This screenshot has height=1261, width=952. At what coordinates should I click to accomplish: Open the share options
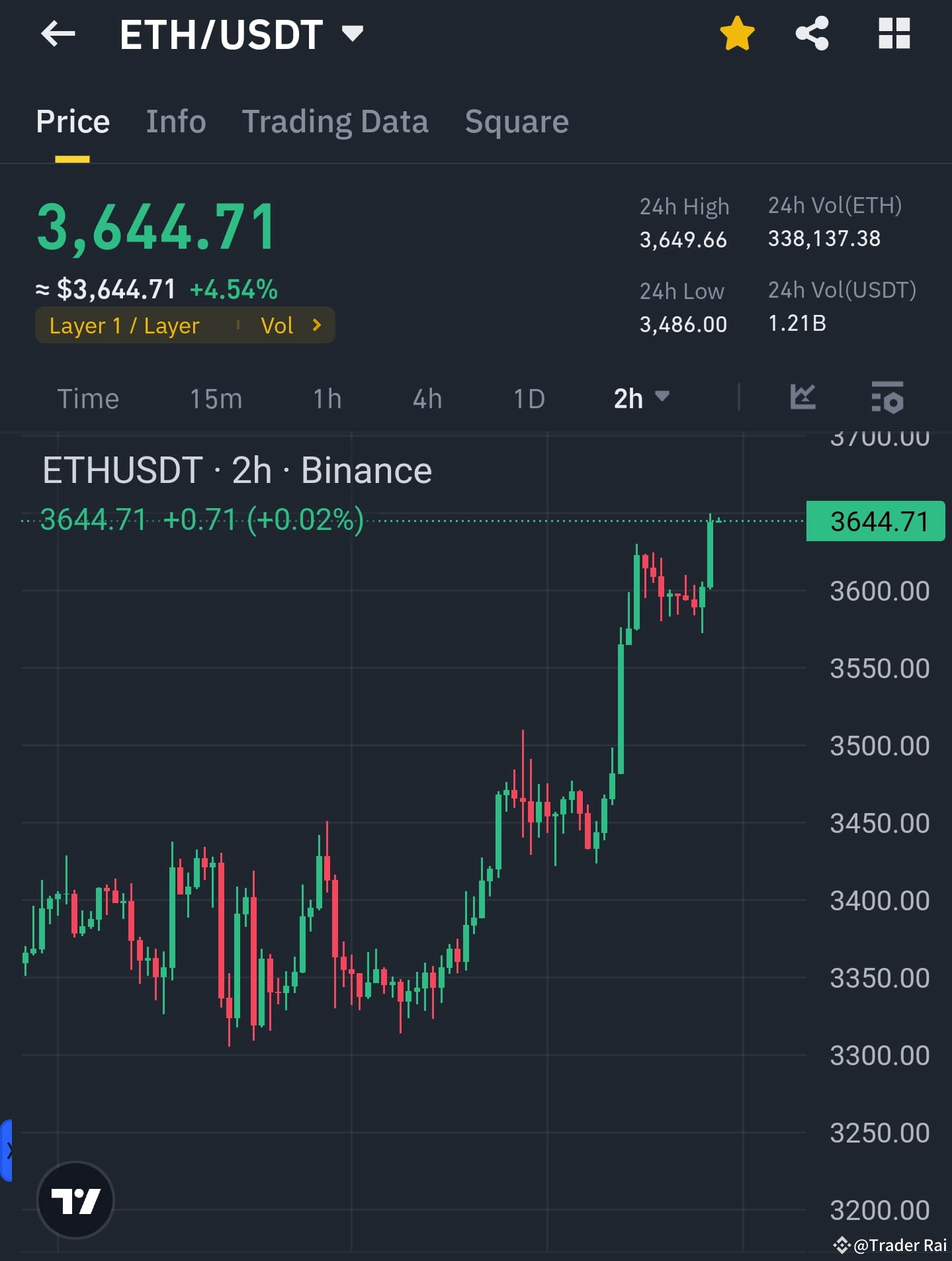coord(812,34)
